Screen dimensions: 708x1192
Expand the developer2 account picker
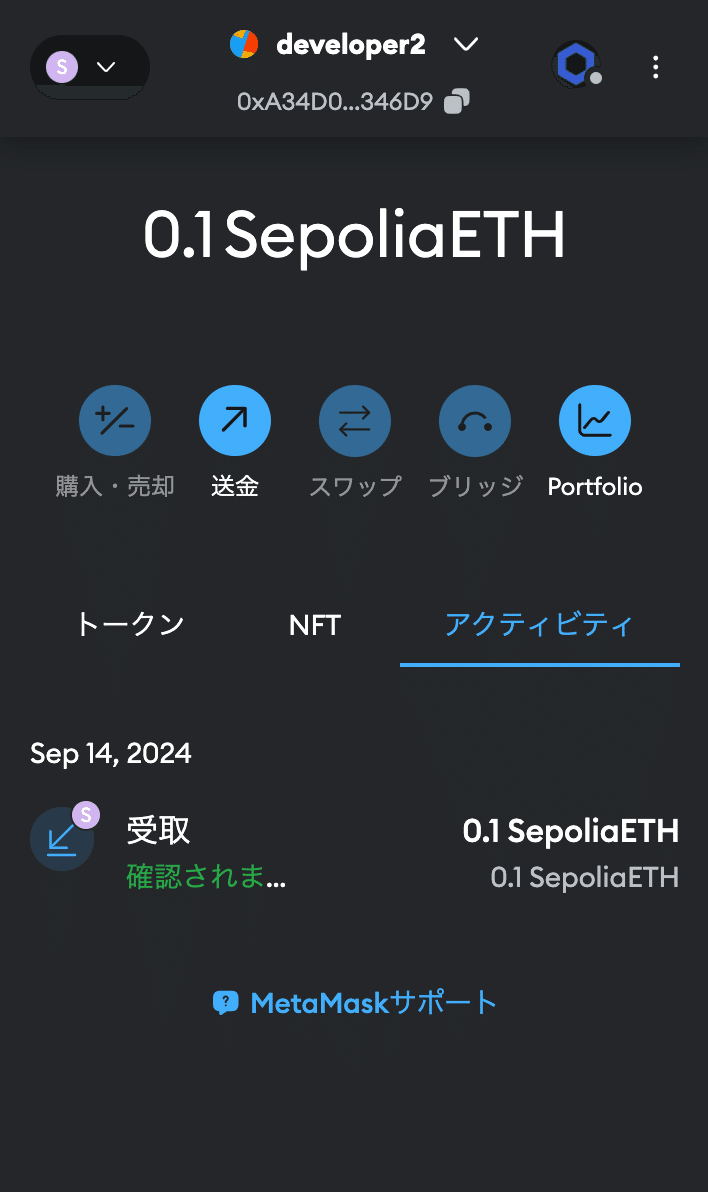pos(354,44)
